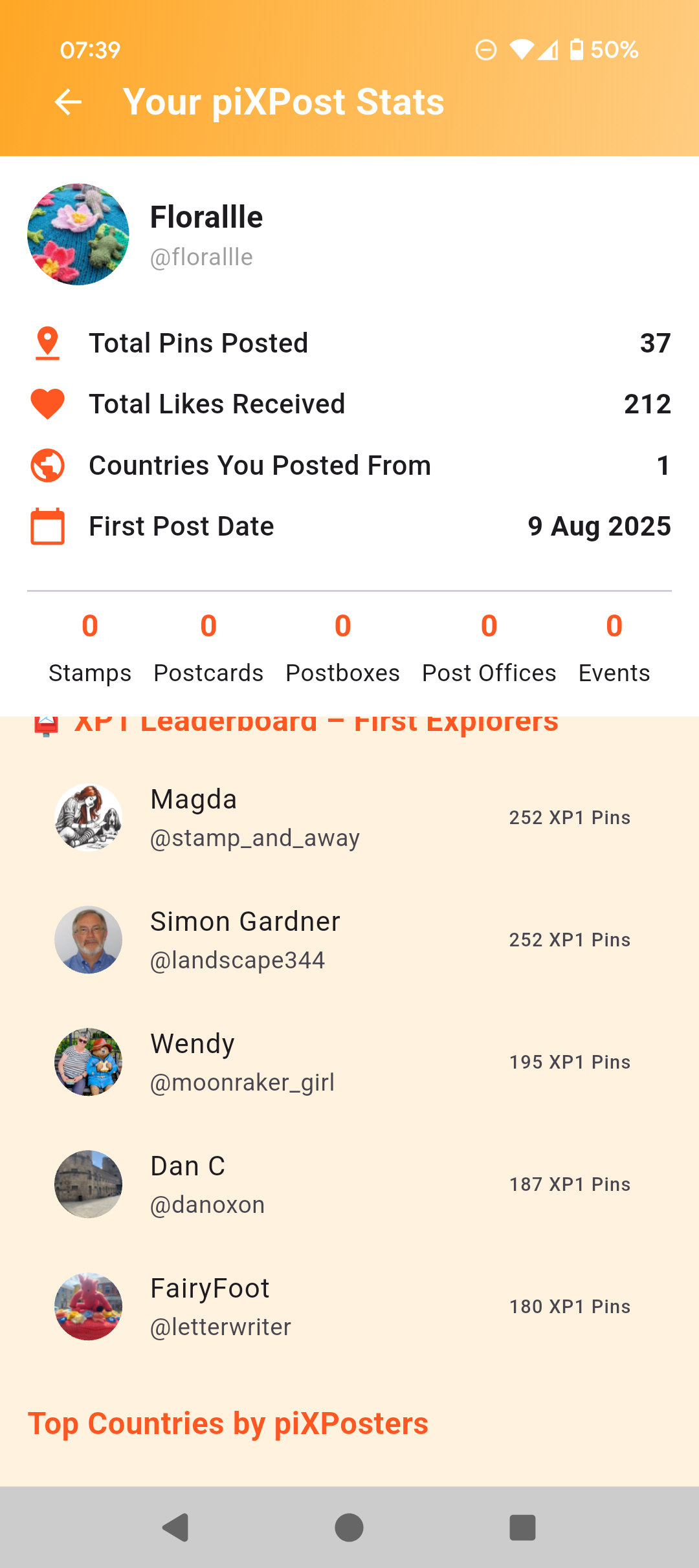Open Simon Gardner's leaderboard entry
The height and width of the screenshot is (1568, 699).
coord(349,940)
